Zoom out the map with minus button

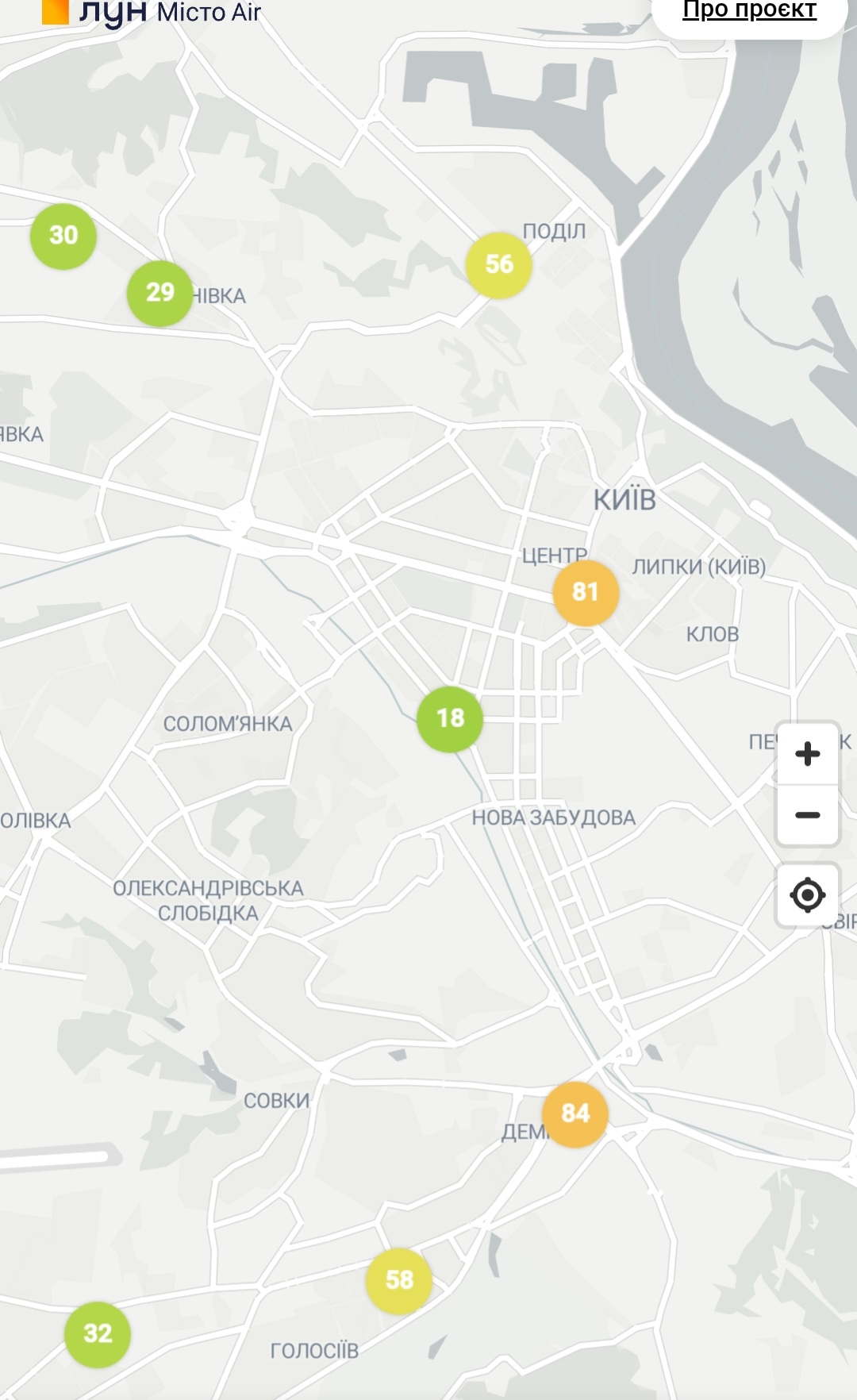click(808, 815)
